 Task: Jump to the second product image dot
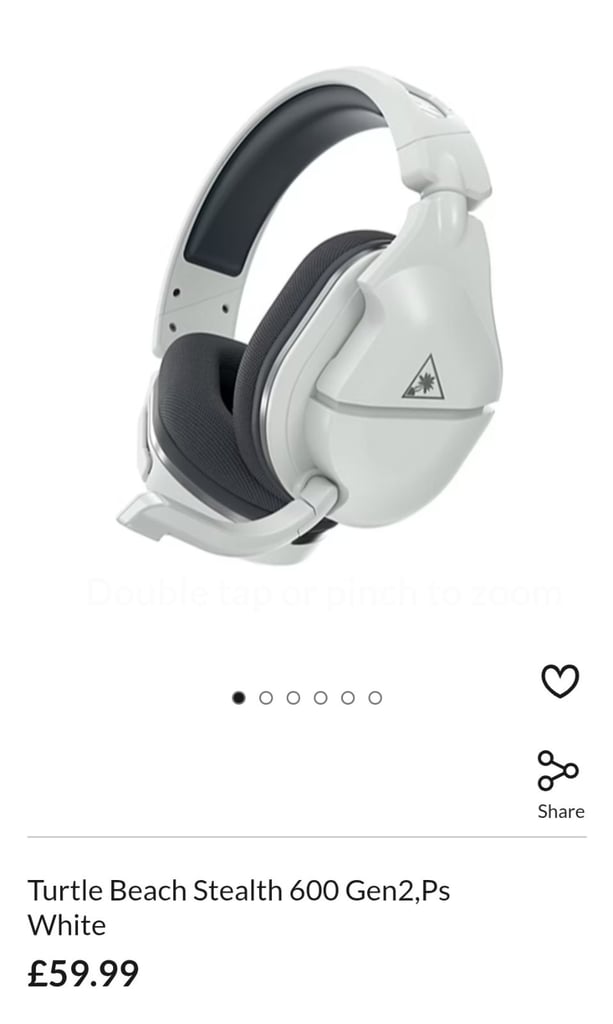click(266, 698)
